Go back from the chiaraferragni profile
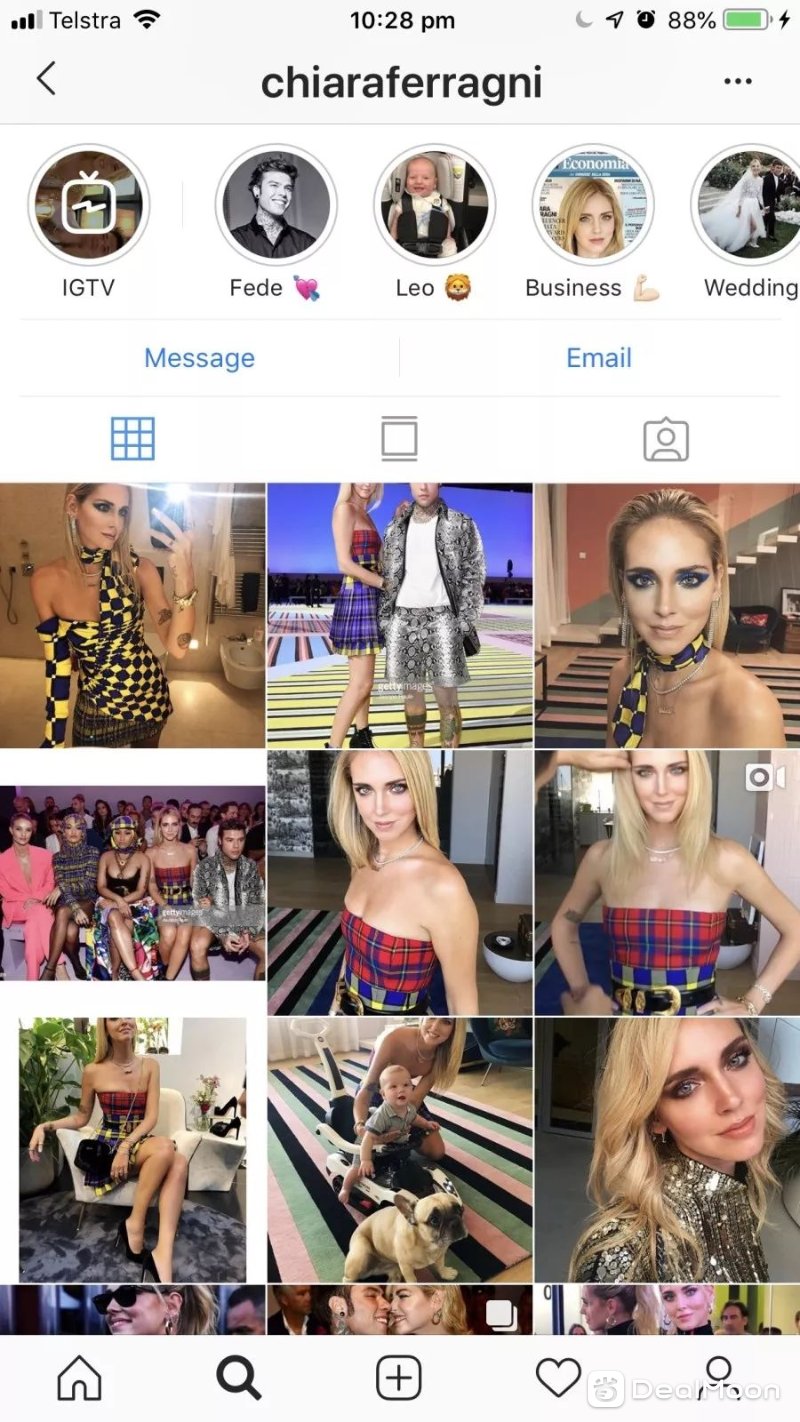Screen dimensions: 800x1422 [x=46, y=79]
